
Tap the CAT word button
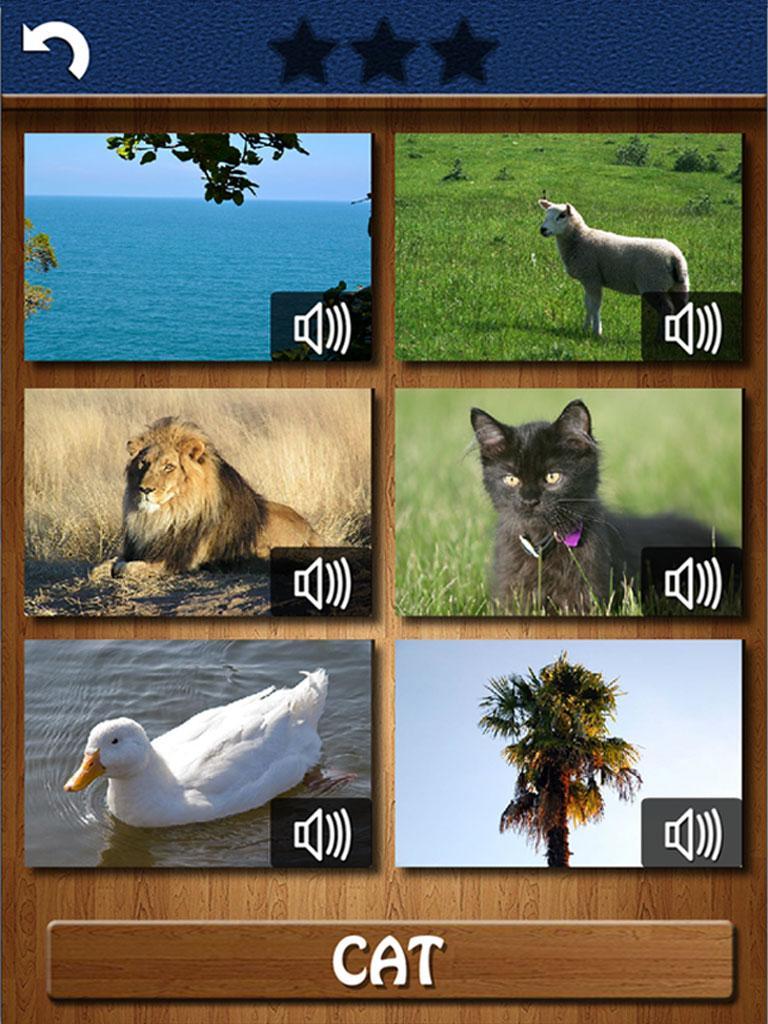[x=390, y=960]
